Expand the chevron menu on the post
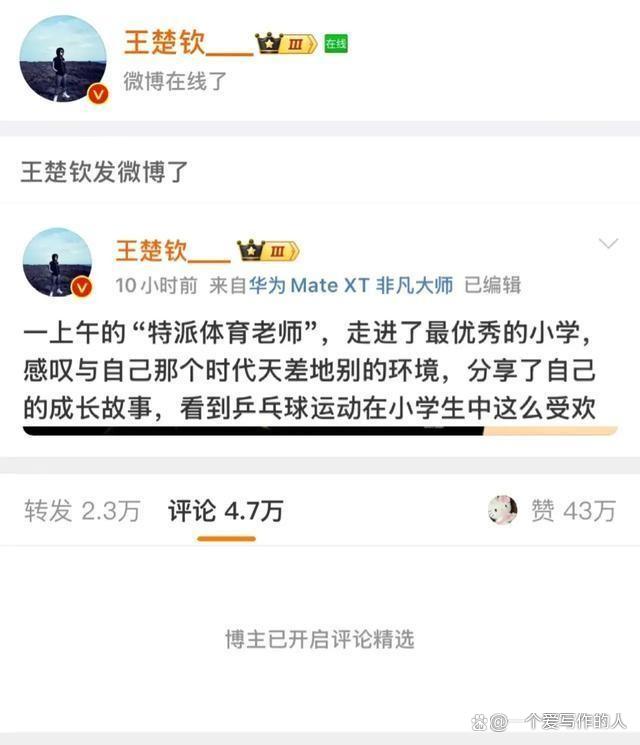This screenshot has height=745, width=640. tap(607, 244)
